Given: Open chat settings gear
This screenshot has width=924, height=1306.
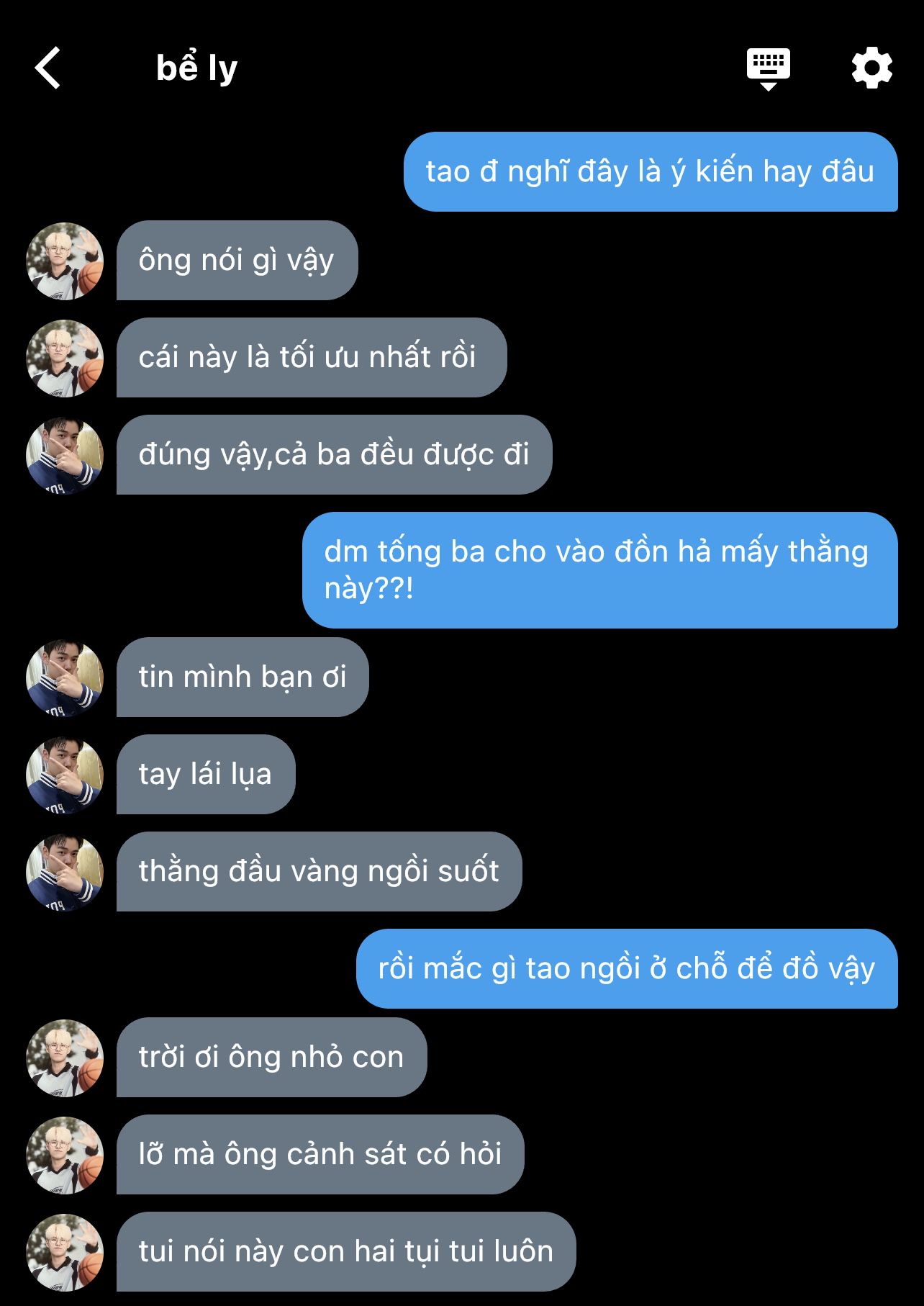Looking at the screenshot, I should pyautogui.click(x=872, y=68).
